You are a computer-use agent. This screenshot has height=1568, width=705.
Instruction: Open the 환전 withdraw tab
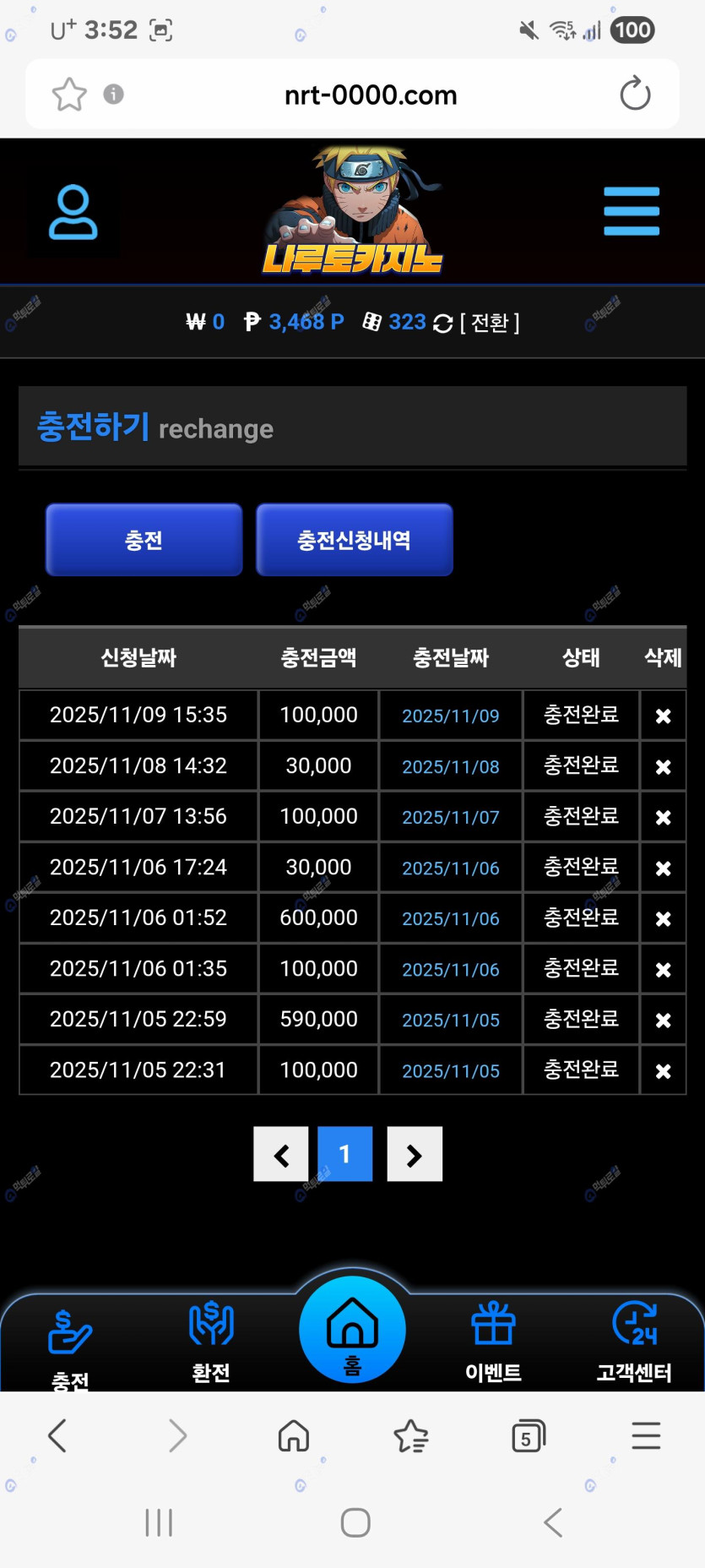coord(211,1341)
